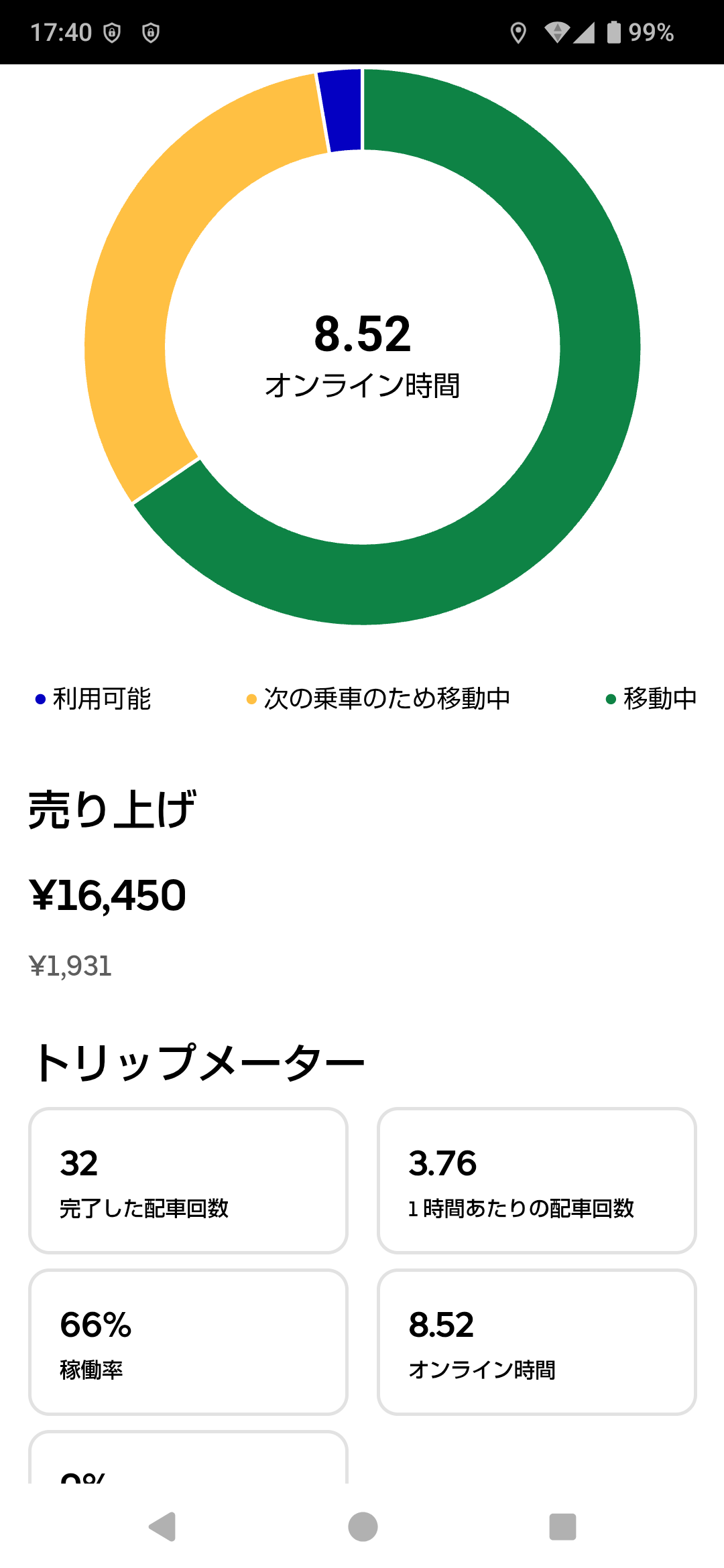Open the 稼働率 66% card

click(x=188, y=1342)
